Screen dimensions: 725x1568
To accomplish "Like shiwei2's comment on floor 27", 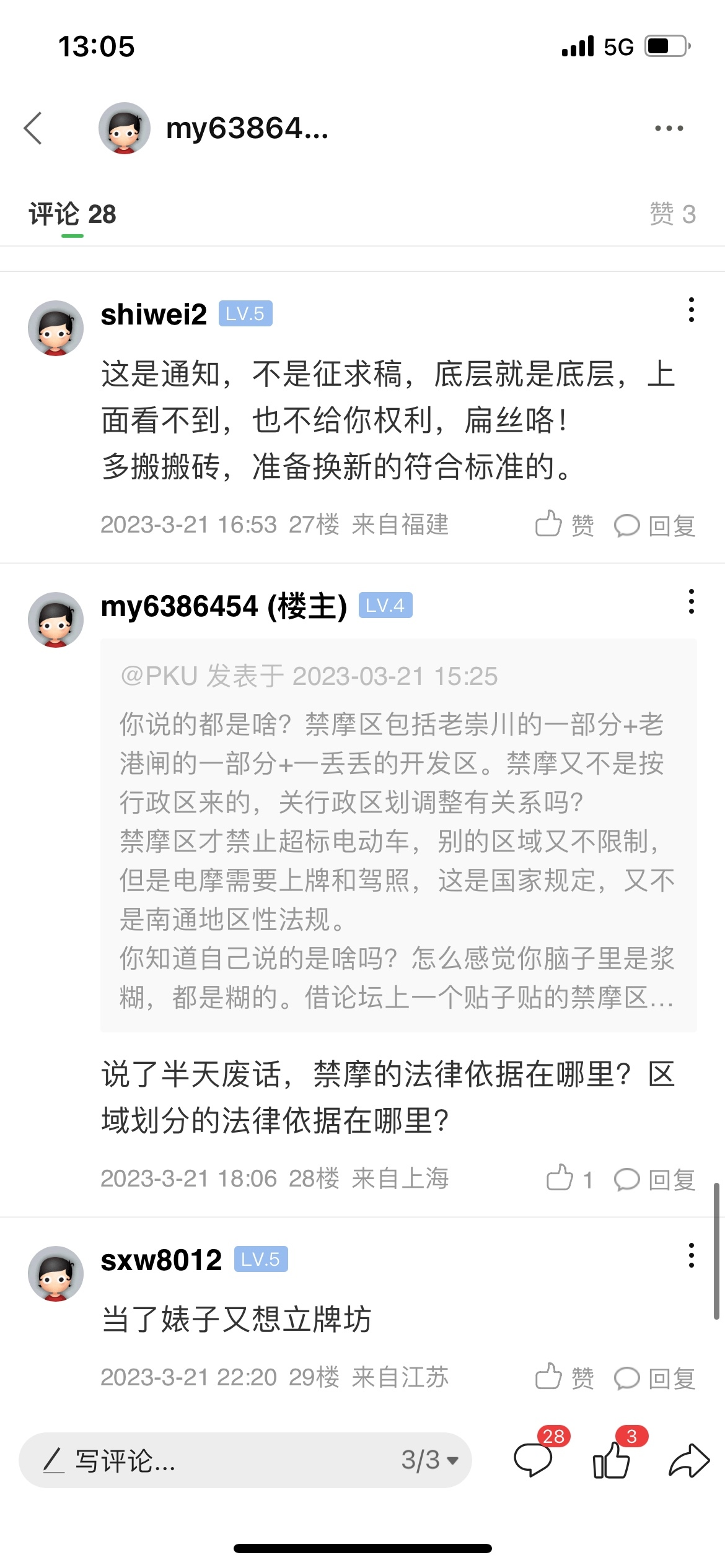I will point(564,525).
